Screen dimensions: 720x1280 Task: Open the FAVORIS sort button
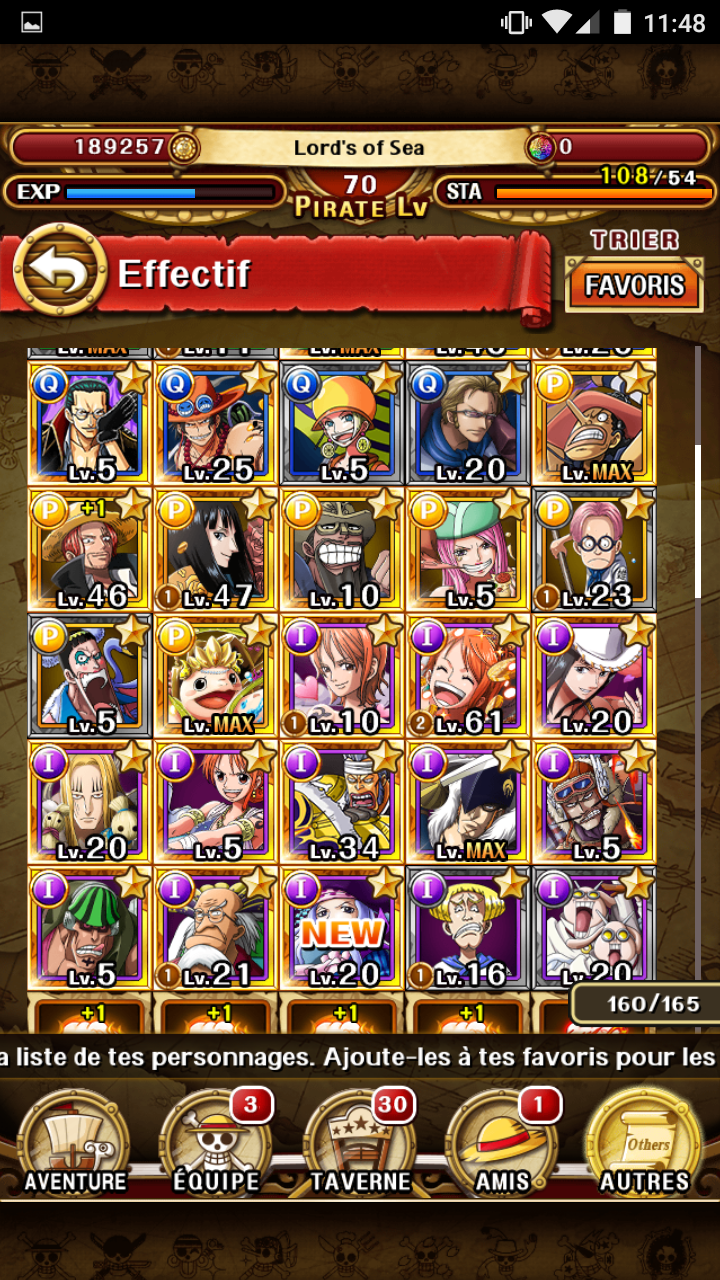[635, 286]
